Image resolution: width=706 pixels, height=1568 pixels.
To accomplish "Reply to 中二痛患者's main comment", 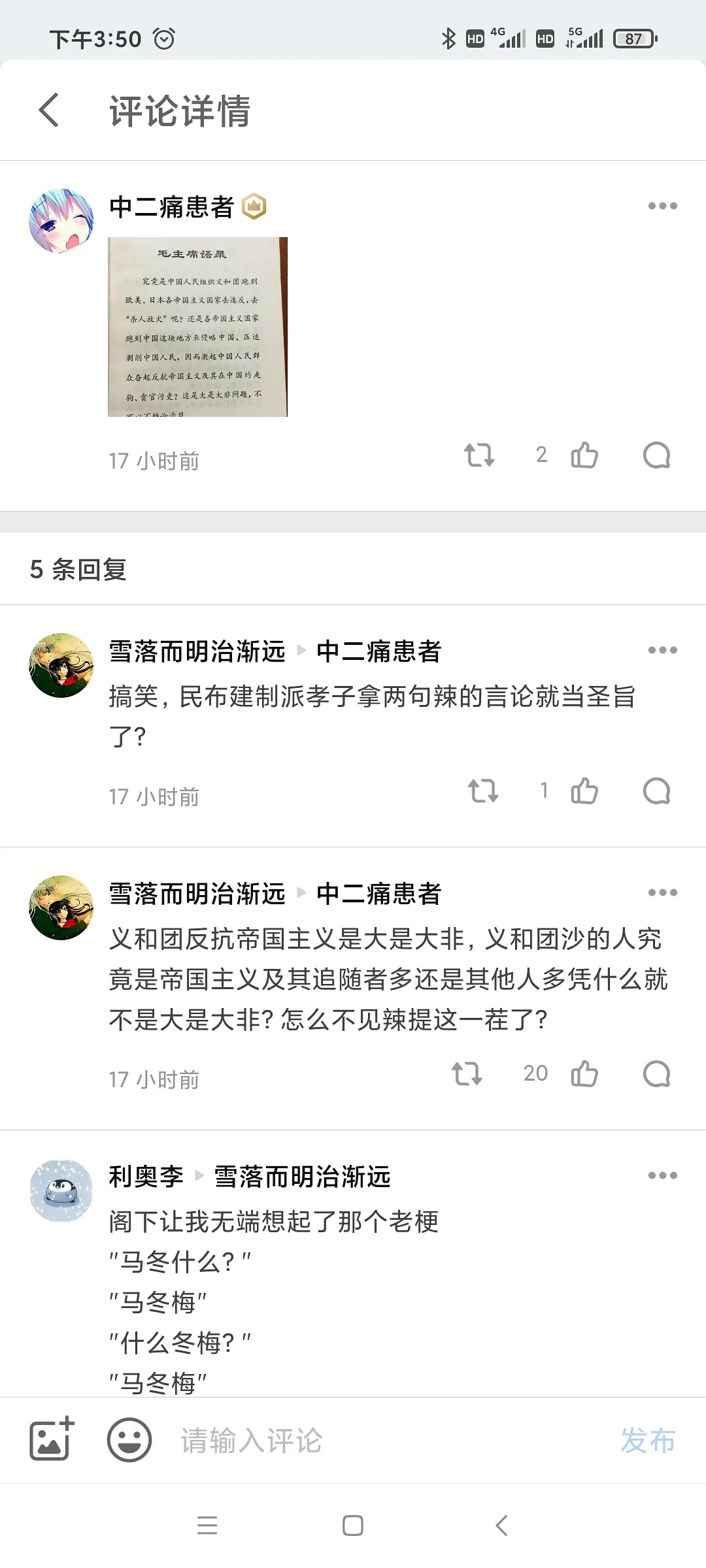I will pos(656,455).
